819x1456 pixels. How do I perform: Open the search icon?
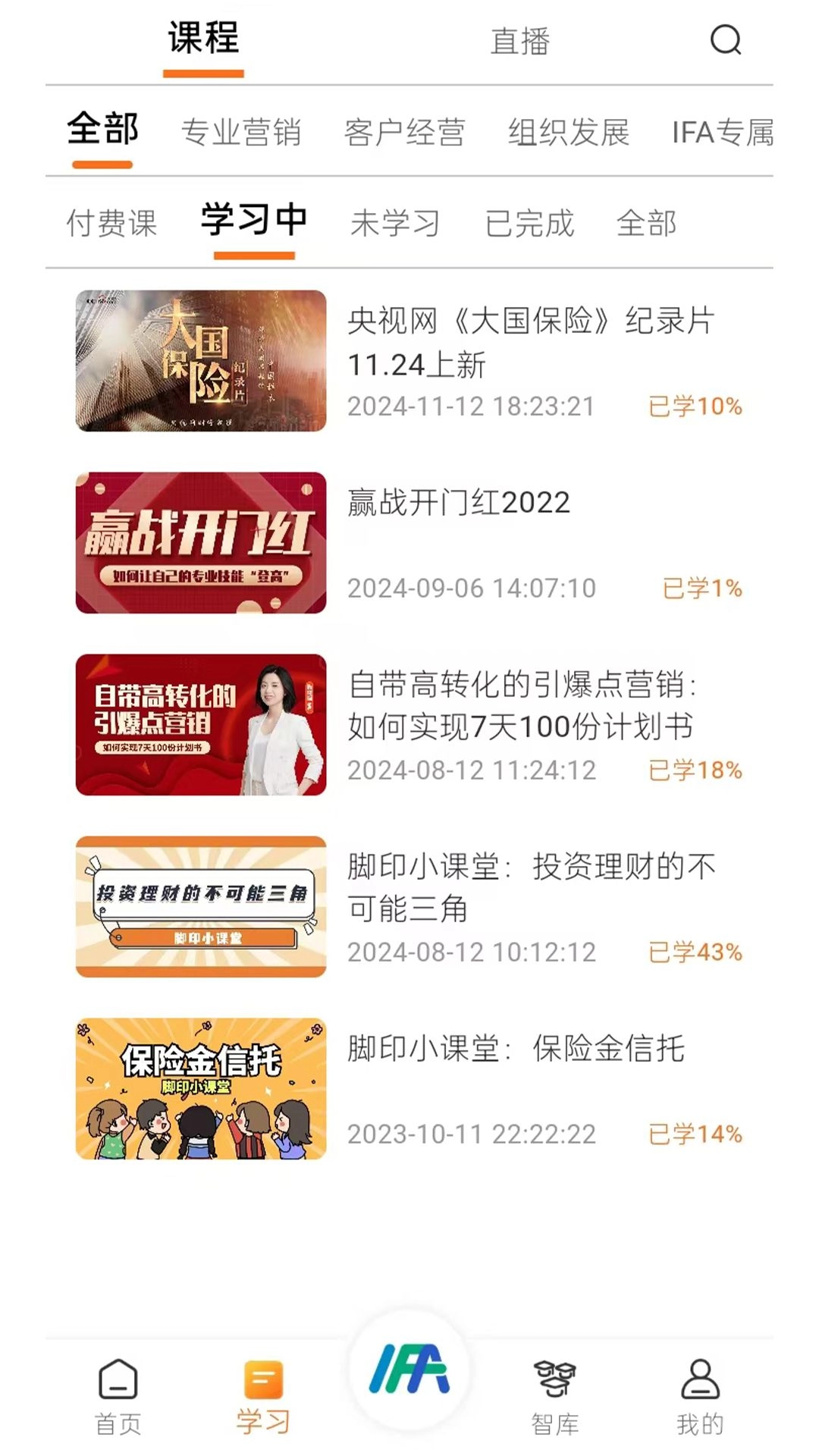(725, 40)
